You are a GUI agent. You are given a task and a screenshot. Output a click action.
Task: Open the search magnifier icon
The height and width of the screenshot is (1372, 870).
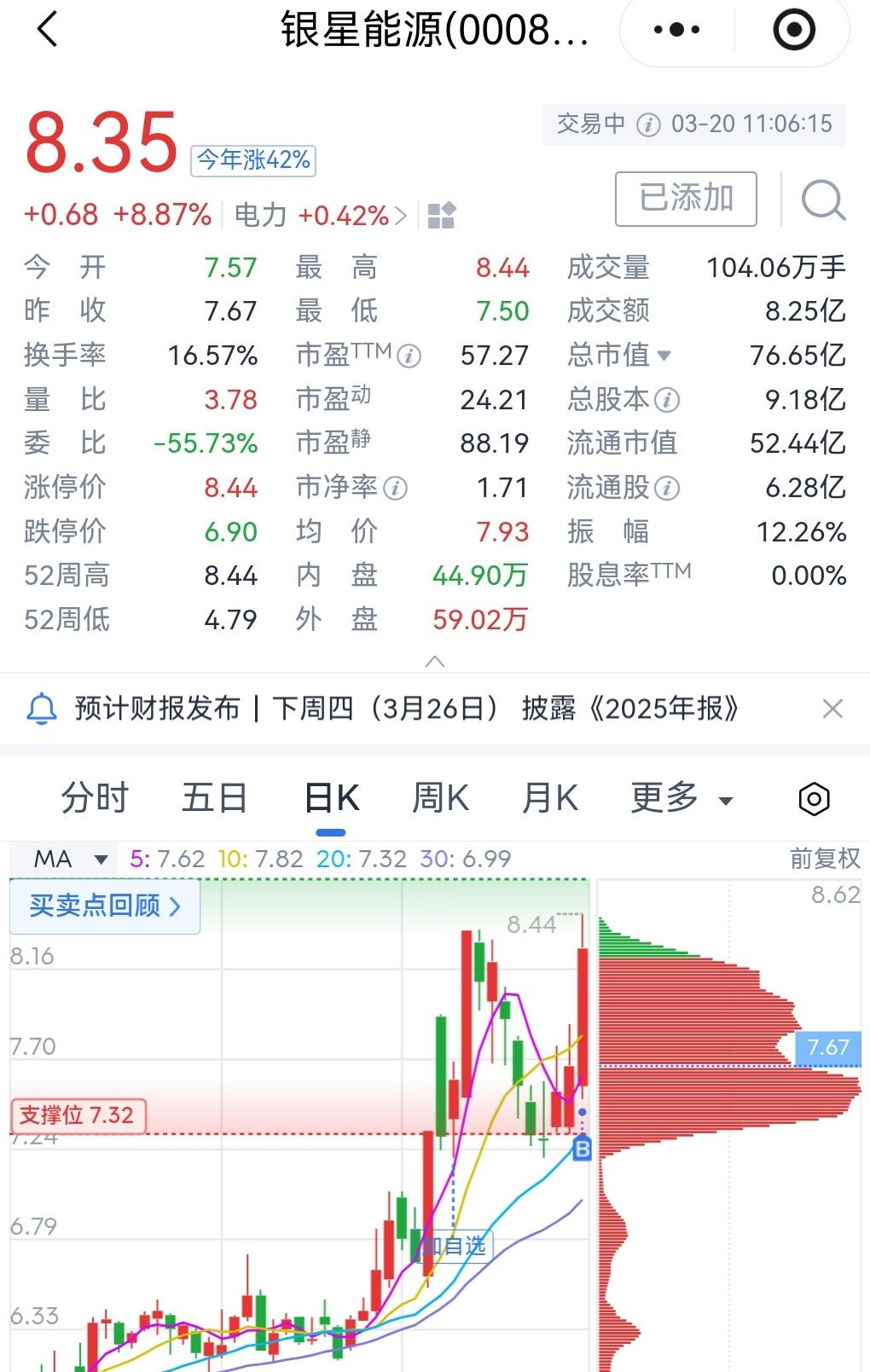tap(820, 199)
